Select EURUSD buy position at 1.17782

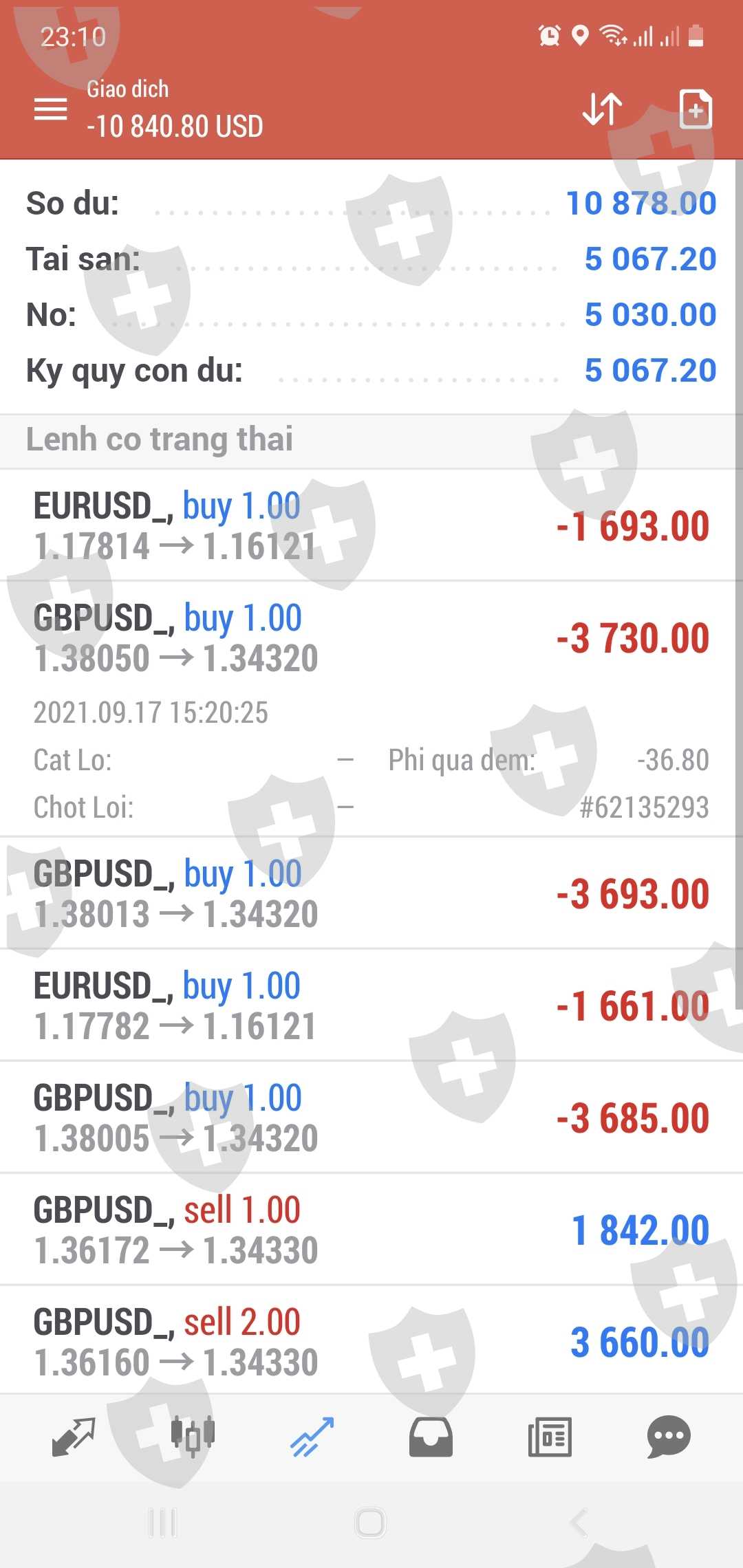(371, 1005)
